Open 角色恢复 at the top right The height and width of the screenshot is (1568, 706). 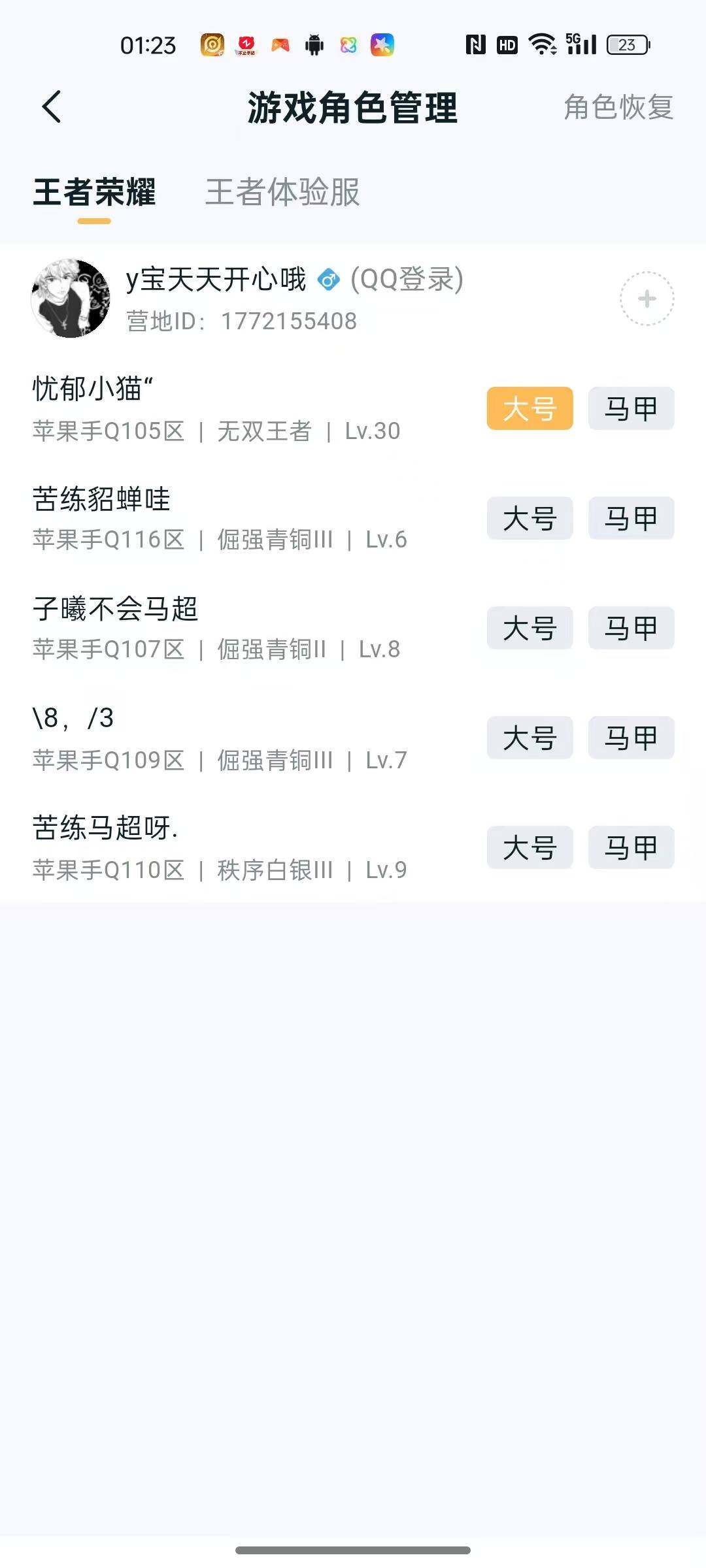[x=618, y=108]
